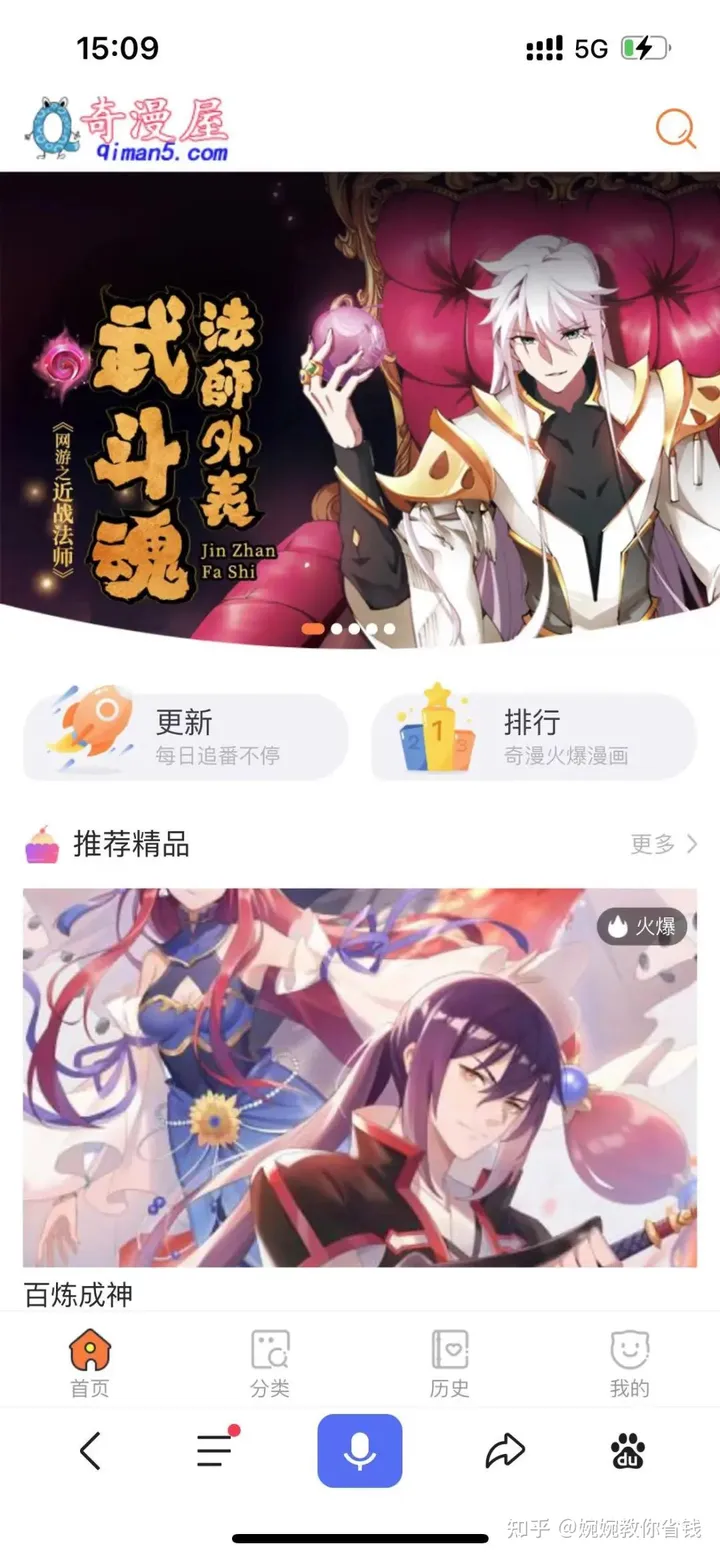
Task: Tap 更多 next to 推荐精品
Action: click(663, 844)
